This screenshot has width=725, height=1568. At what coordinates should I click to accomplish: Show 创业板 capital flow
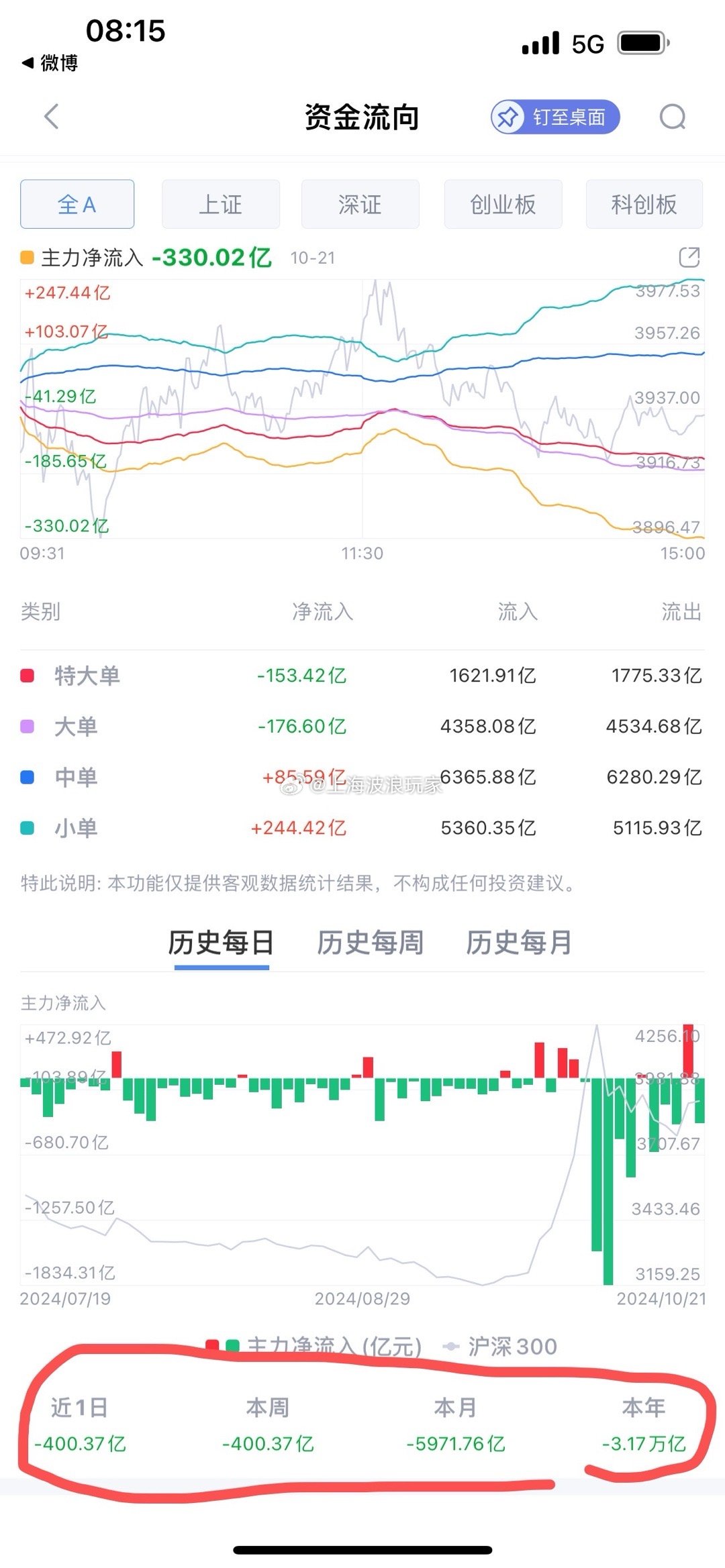(x=503, y=204)
